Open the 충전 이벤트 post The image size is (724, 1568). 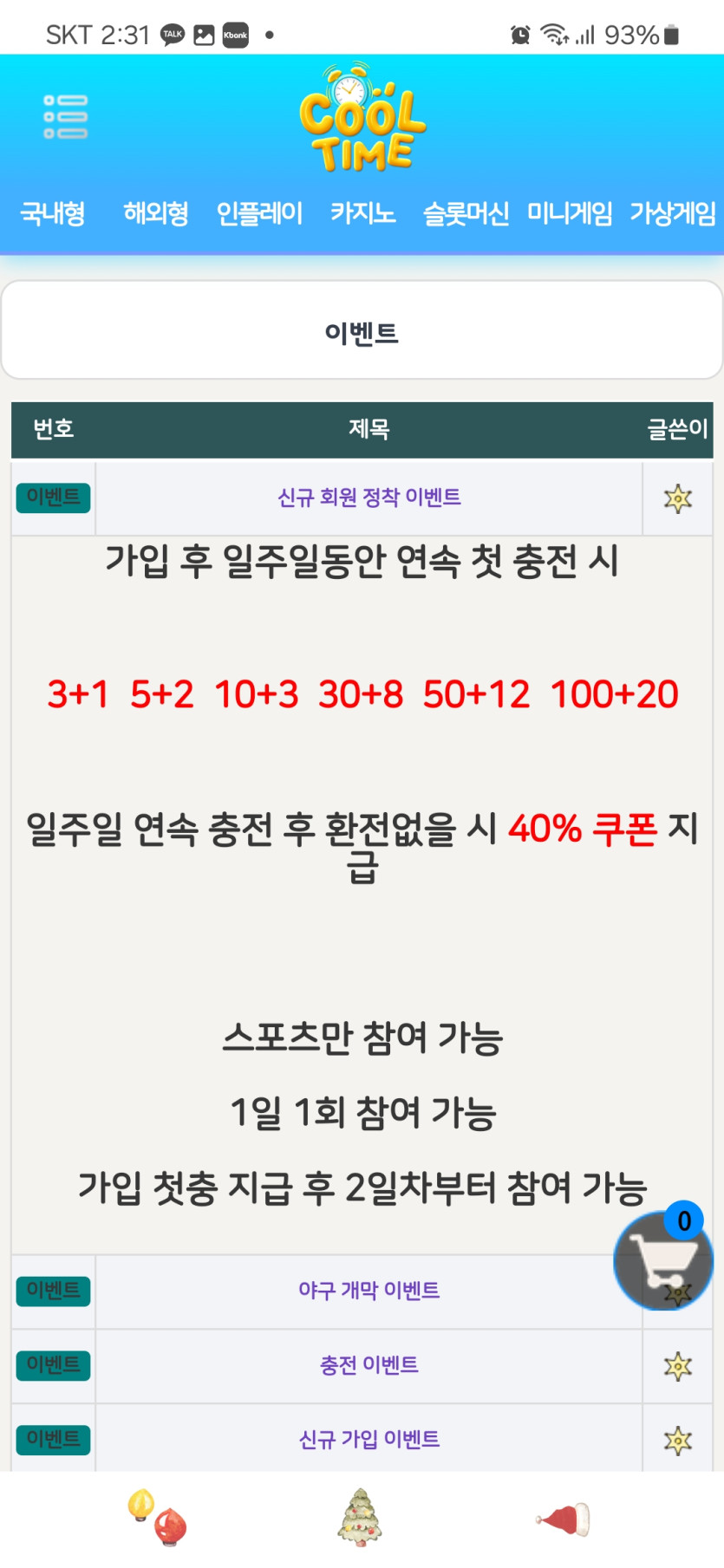(369, 1365)
